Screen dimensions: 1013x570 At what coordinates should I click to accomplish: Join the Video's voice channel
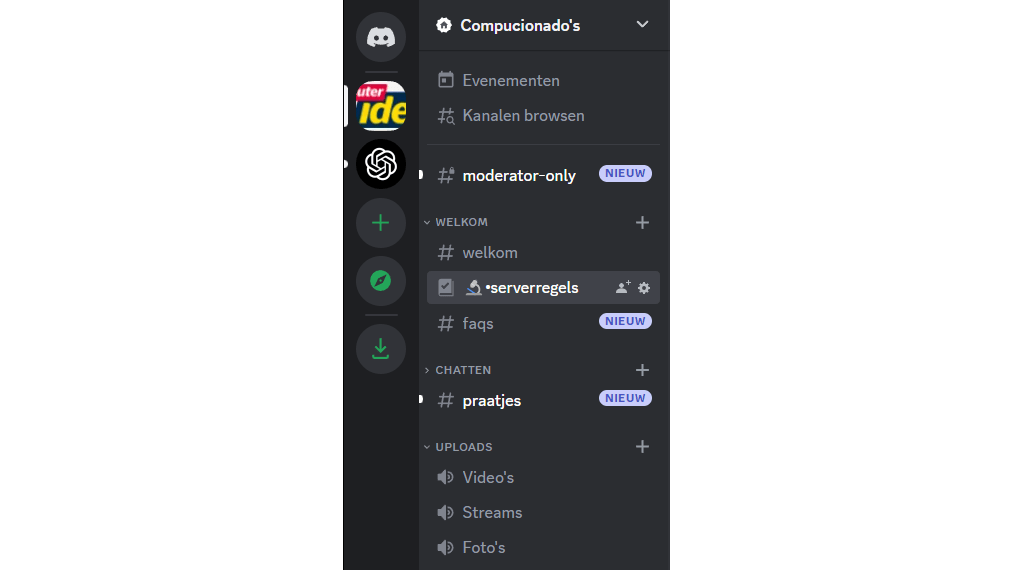point(487,478)
